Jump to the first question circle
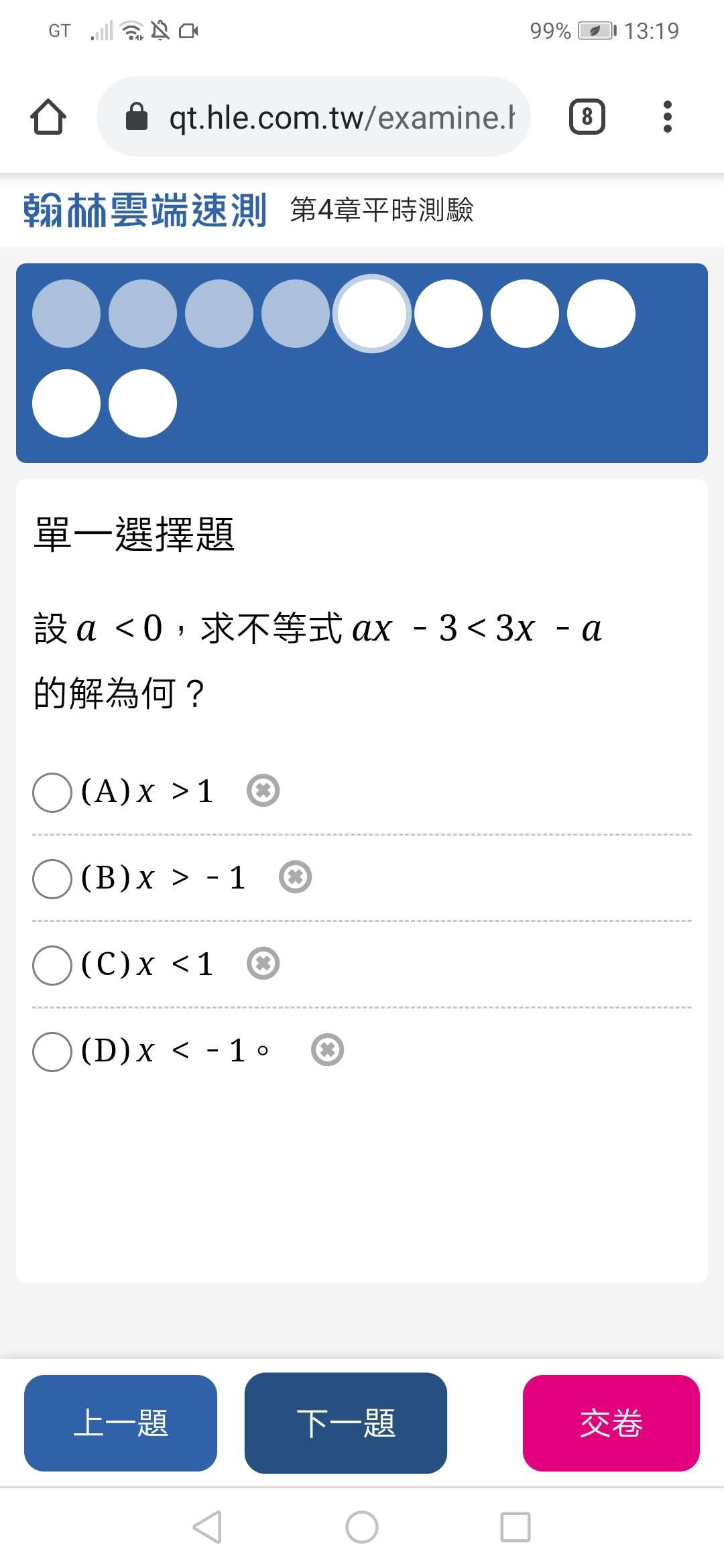 (66, 314)
